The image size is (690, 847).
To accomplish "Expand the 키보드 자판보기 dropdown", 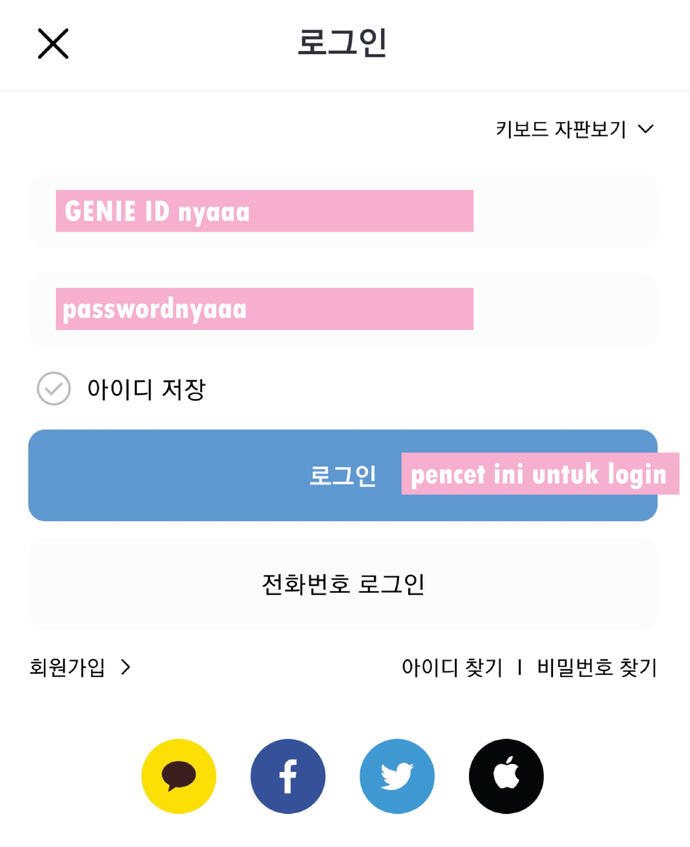I will point(574,129).
